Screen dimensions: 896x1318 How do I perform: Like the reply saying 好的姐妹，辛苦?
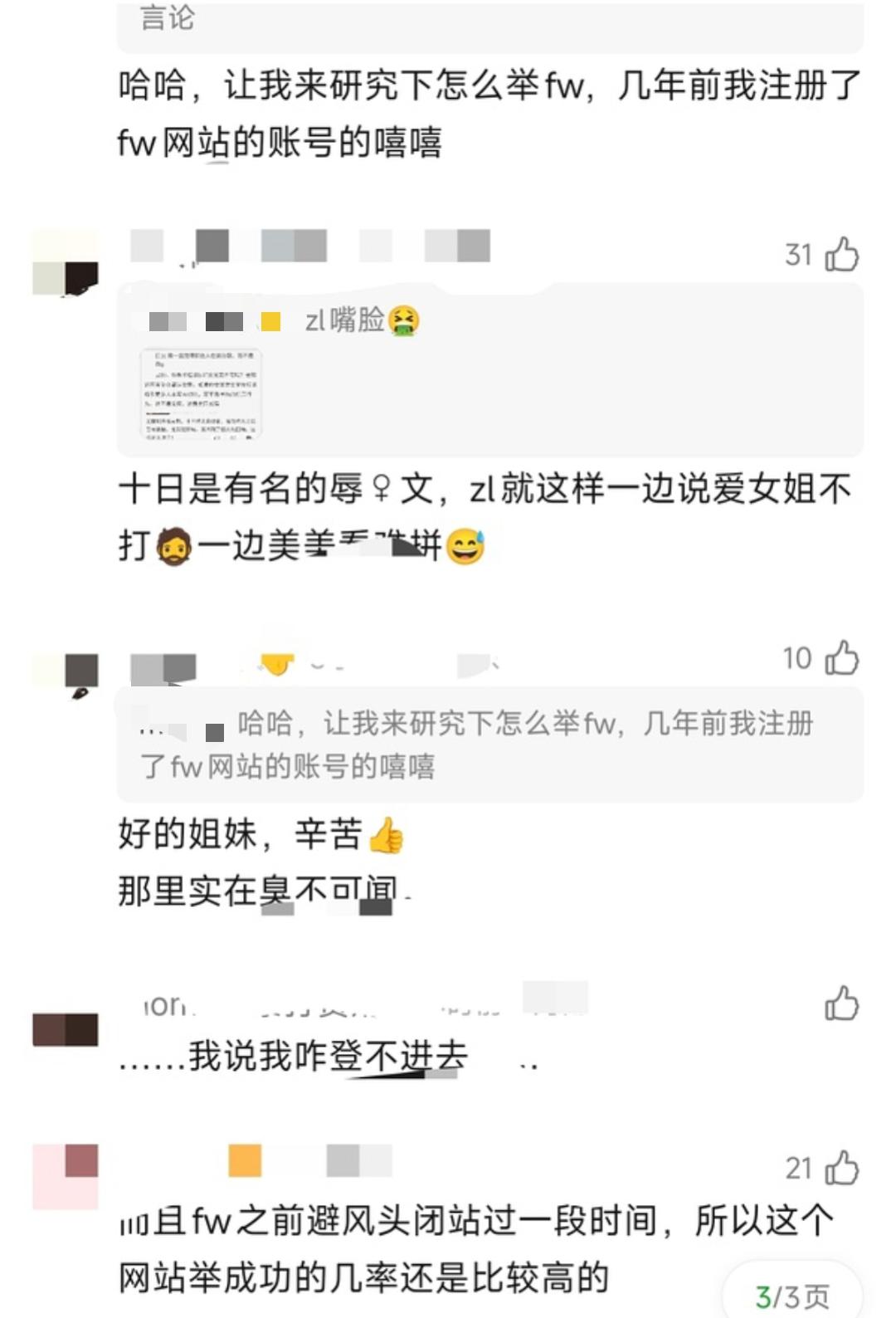[x=841, y=658]
